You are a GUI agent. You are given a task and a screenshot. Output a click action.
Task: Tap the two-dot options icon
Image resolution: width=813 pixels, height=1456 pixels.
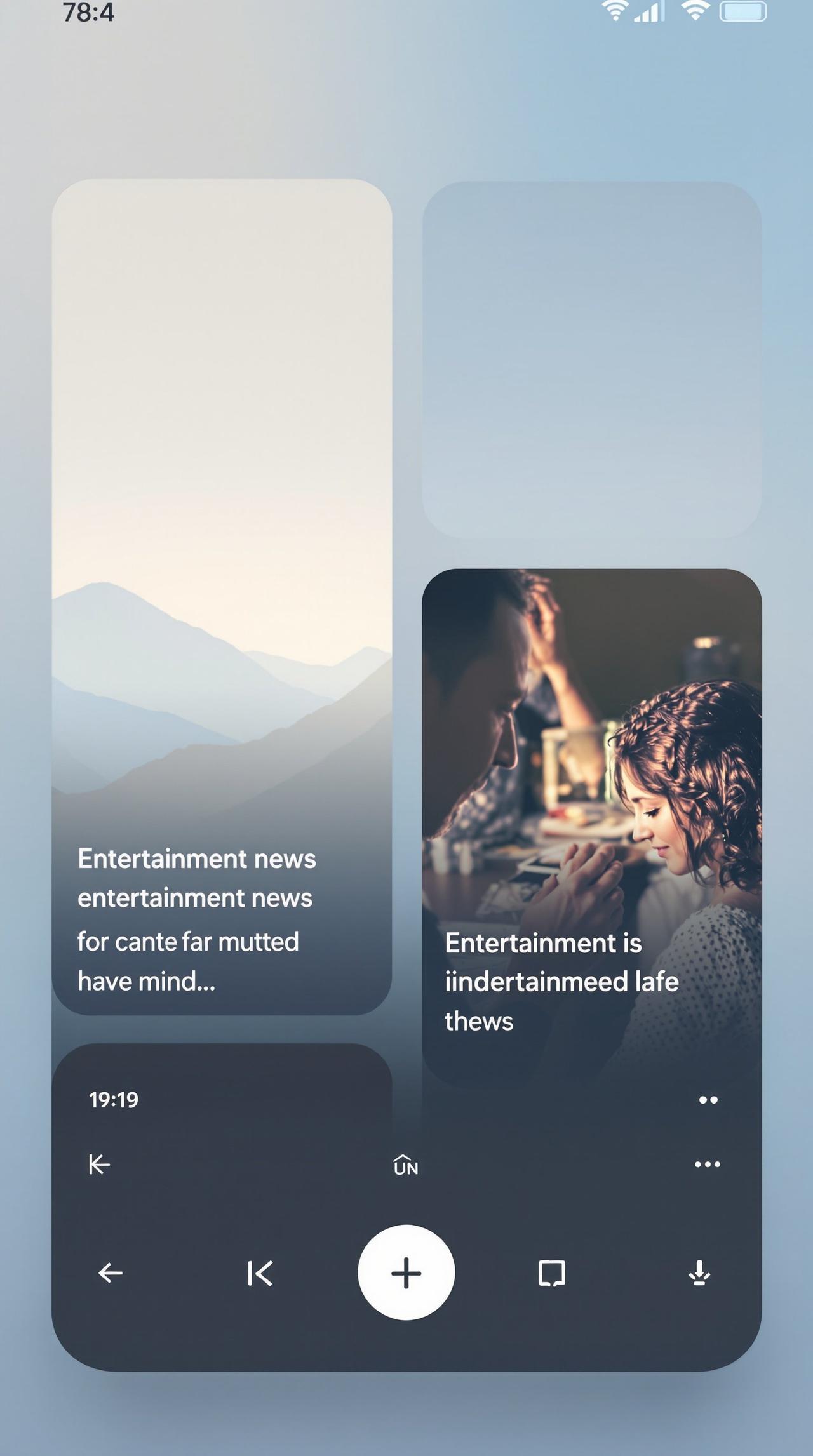(708, 1100)
